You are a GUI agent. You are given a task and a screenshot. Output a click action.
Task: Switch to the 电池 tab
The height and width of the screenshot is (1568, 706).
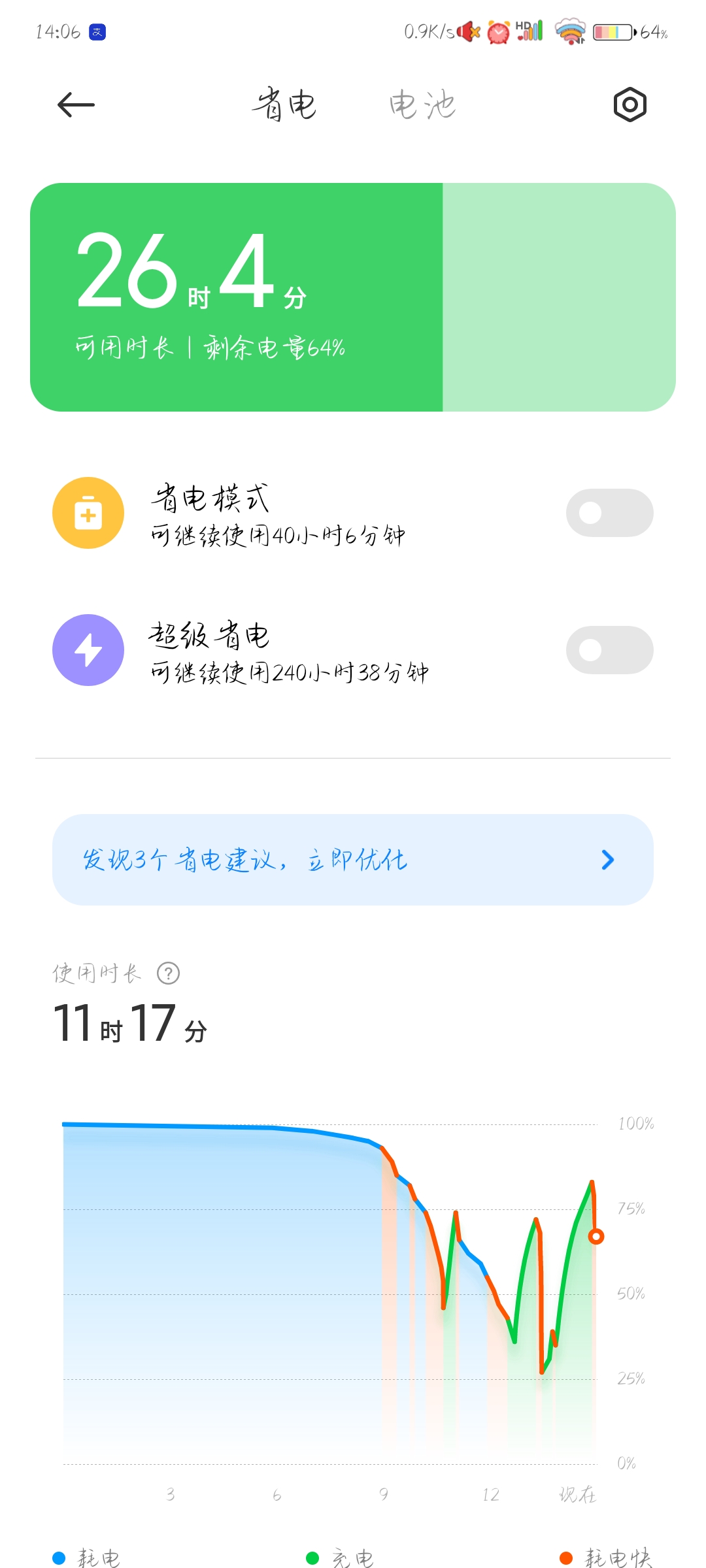point(422,105)
